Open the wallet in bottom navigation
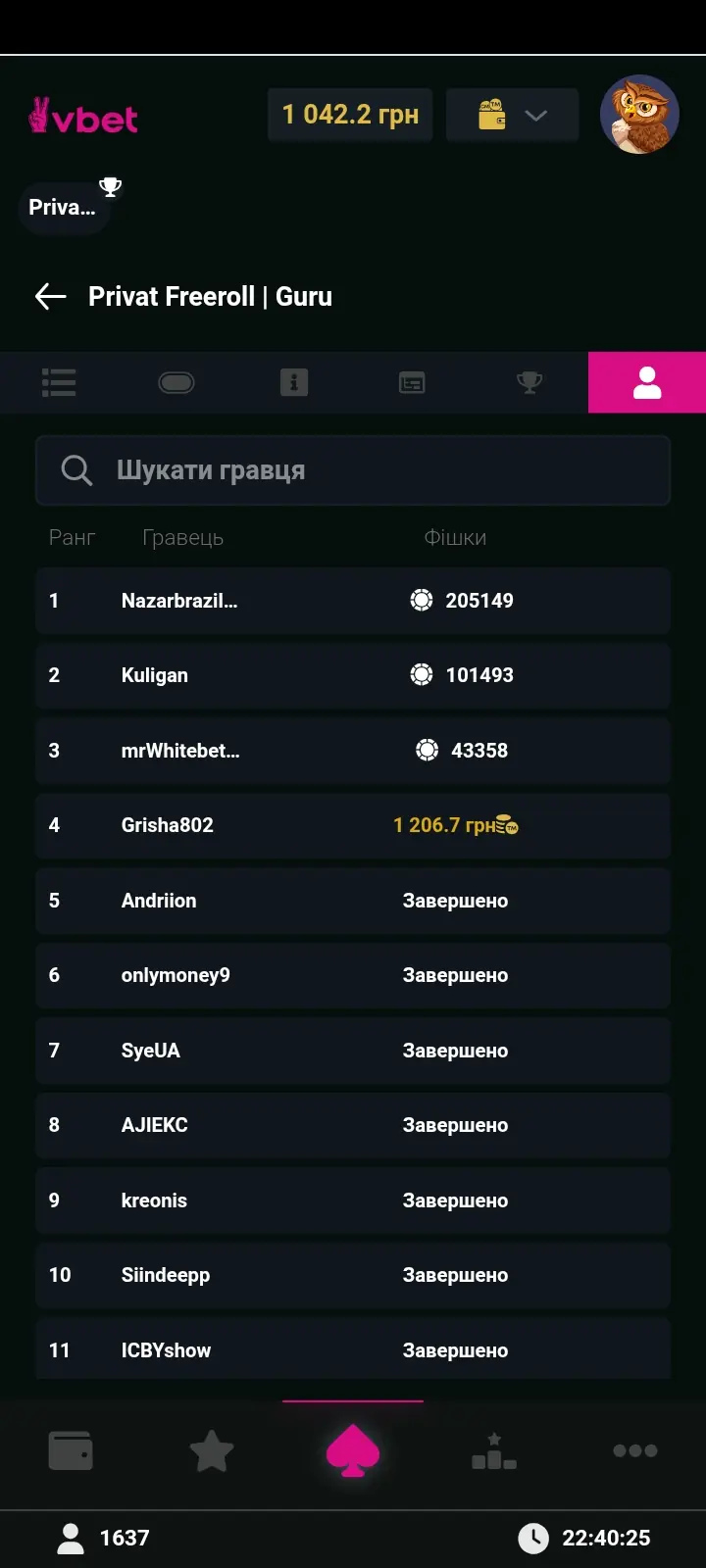Screen dimensions: 706x1568 (71, 1450)
